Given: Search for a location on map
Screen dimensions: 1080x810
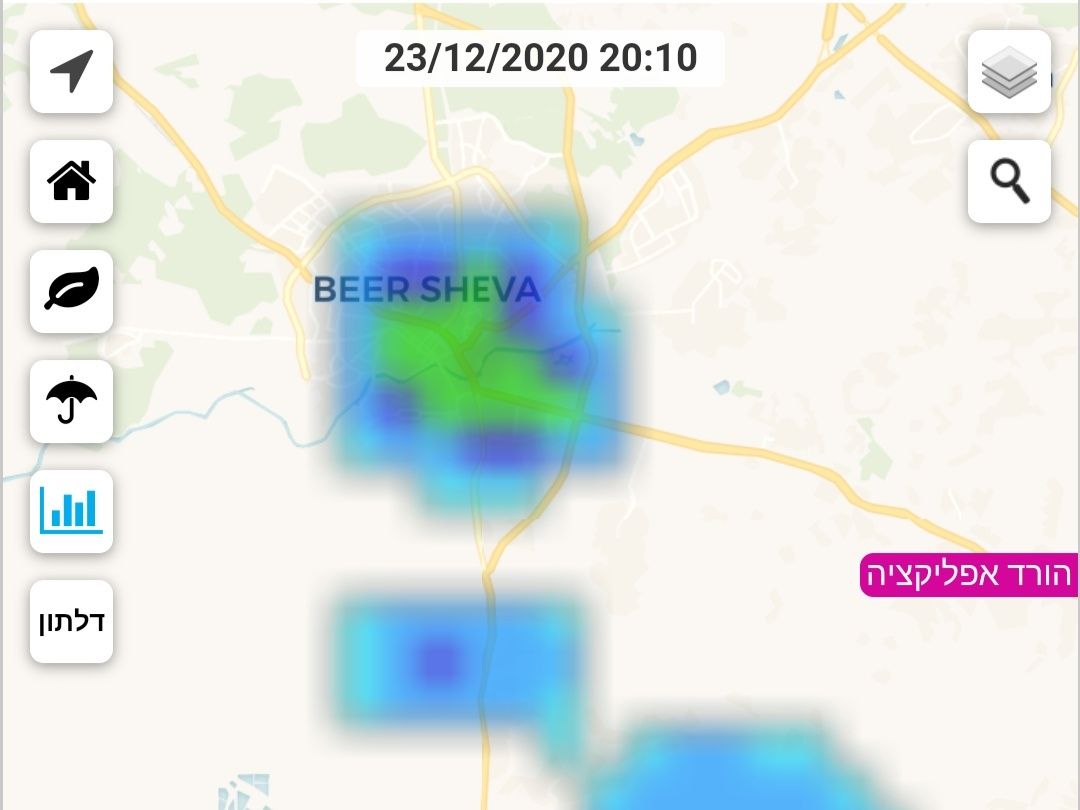Looking at the screenshot, I should [x=1009, y=181].
